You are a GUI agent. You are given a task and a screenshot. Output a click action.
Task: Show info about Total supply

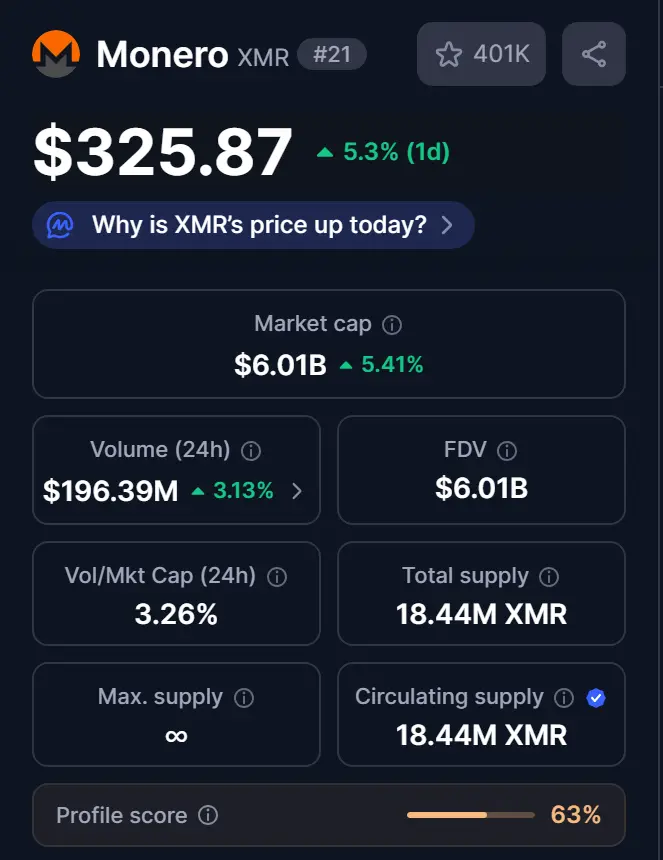click(x=549, y=577)
